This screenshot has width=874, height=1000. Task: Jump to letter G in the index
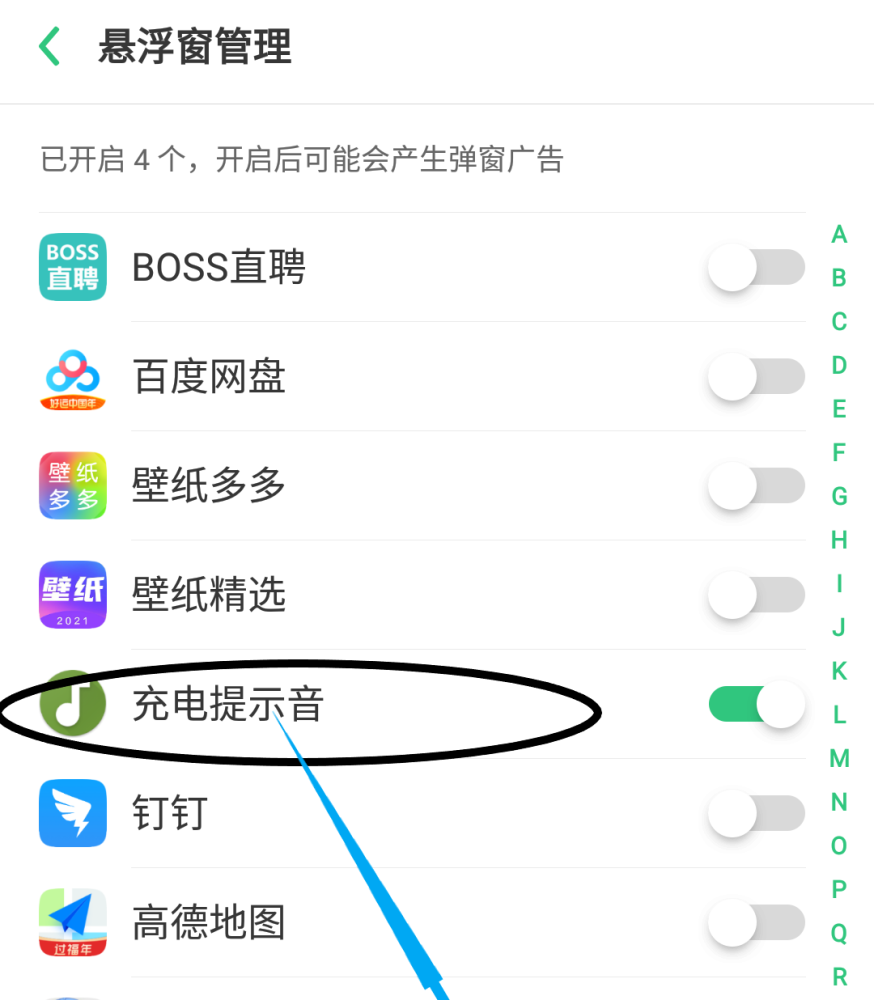click(839, 496)
